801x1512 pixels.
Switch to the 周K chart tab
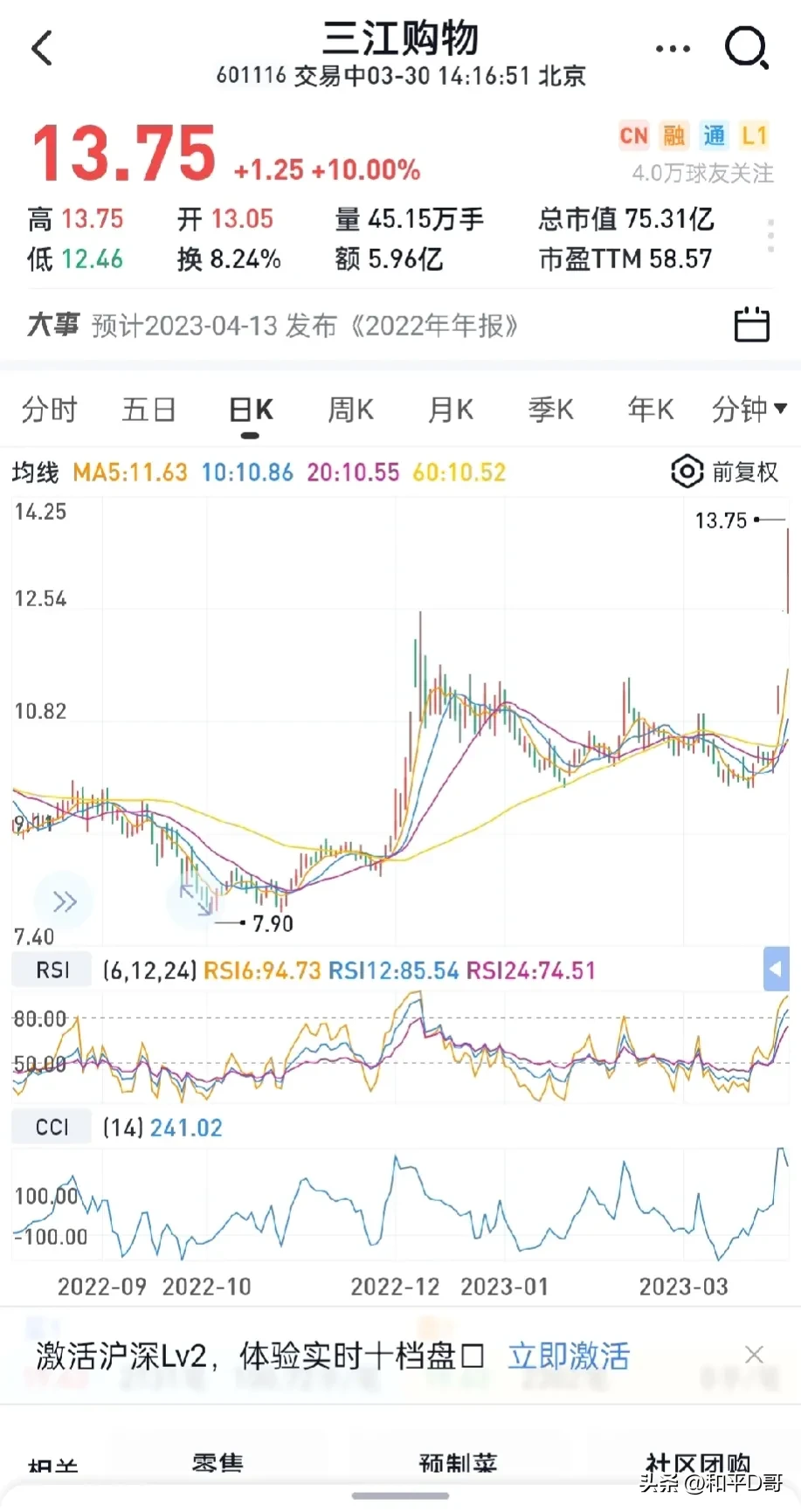[350, 409]
